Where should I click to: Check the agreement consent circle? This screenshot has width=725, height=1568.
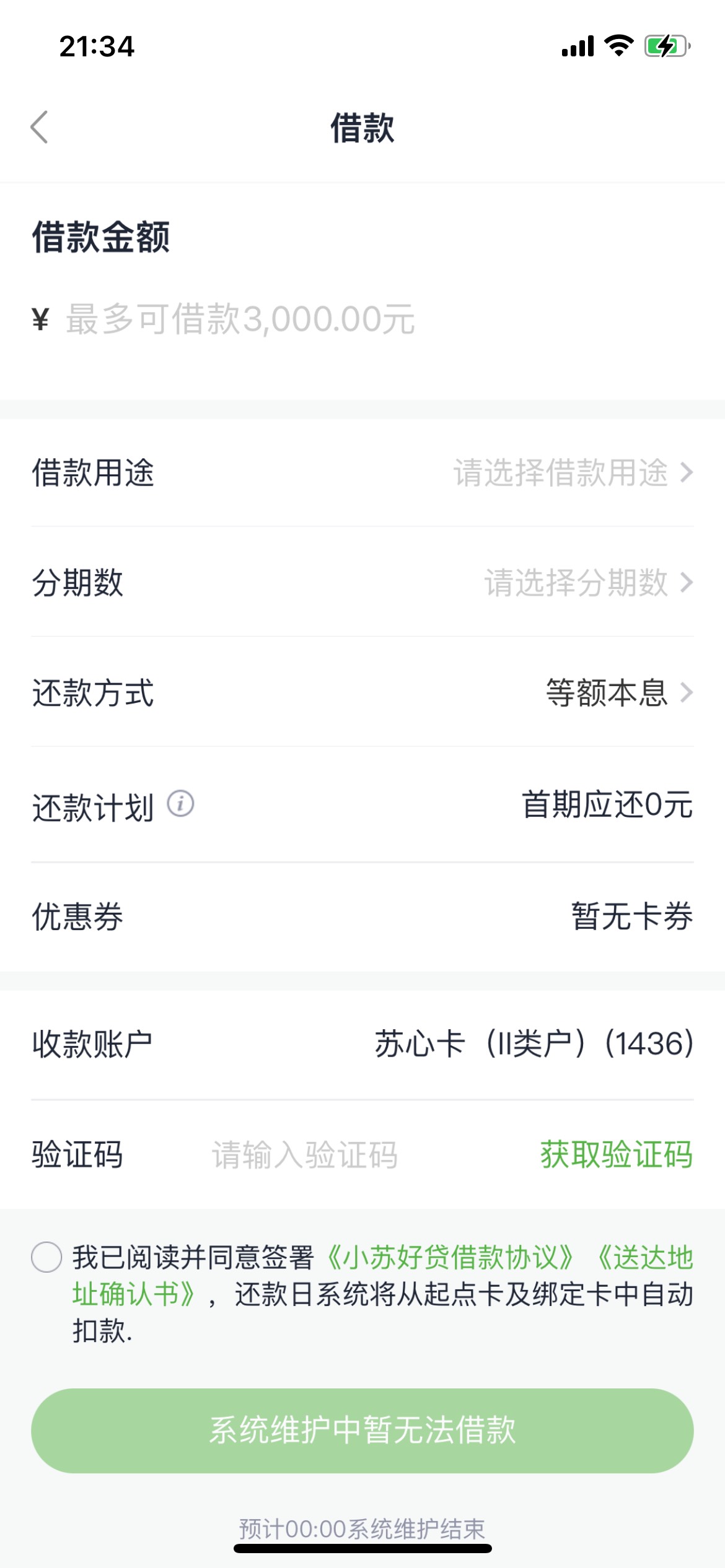click(46, 1257)
